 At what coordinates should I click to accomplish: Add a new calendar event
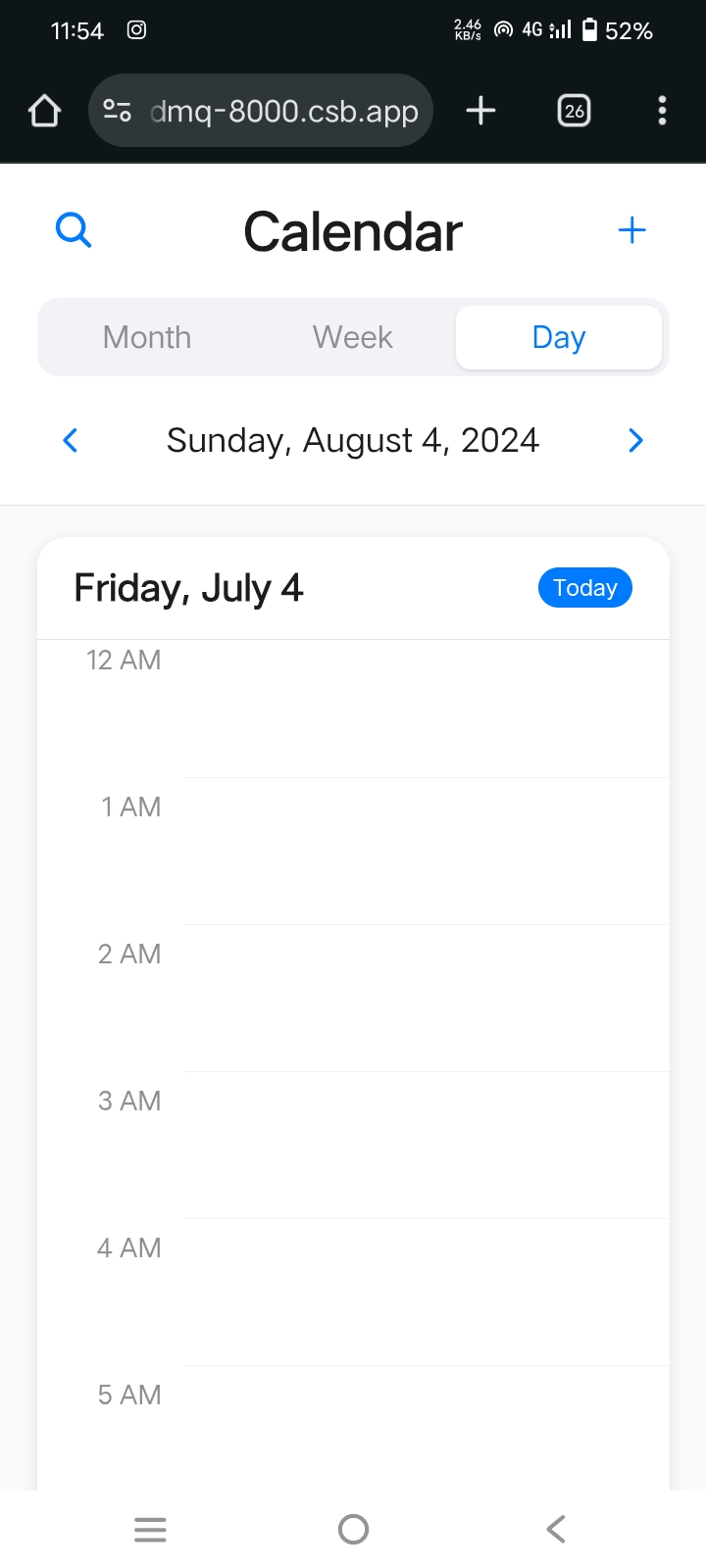(632, 231)
